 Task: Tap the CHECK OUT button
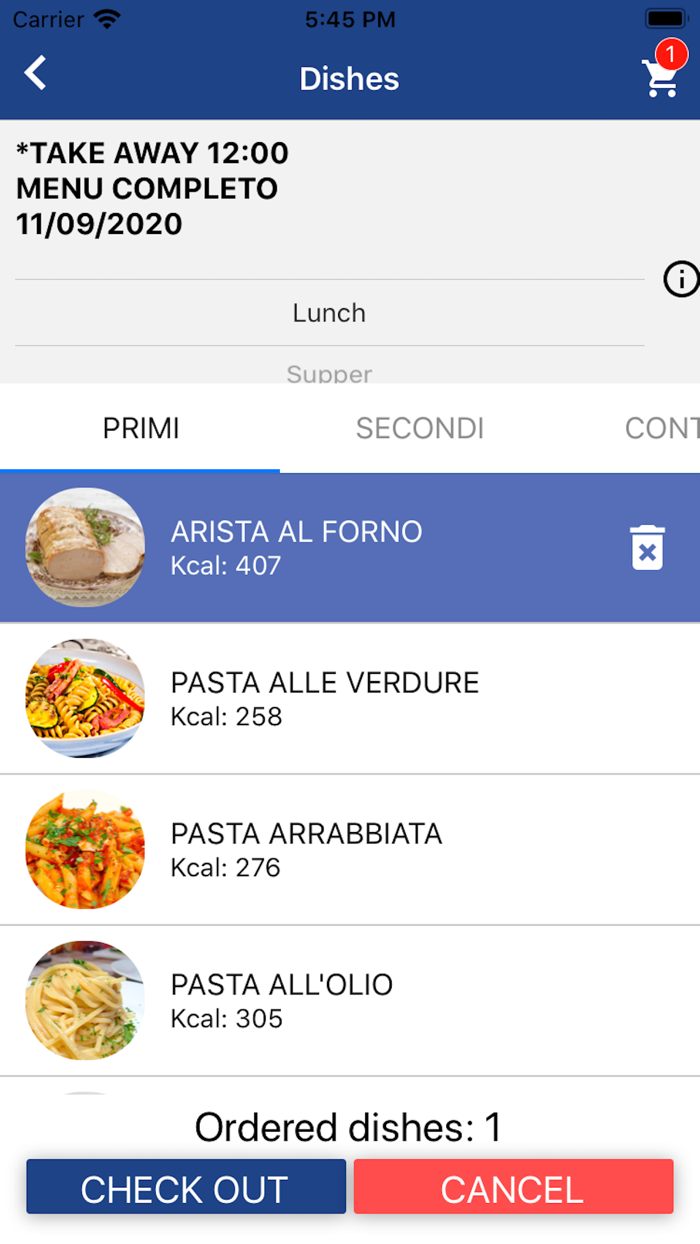[x=186, y=1188]
